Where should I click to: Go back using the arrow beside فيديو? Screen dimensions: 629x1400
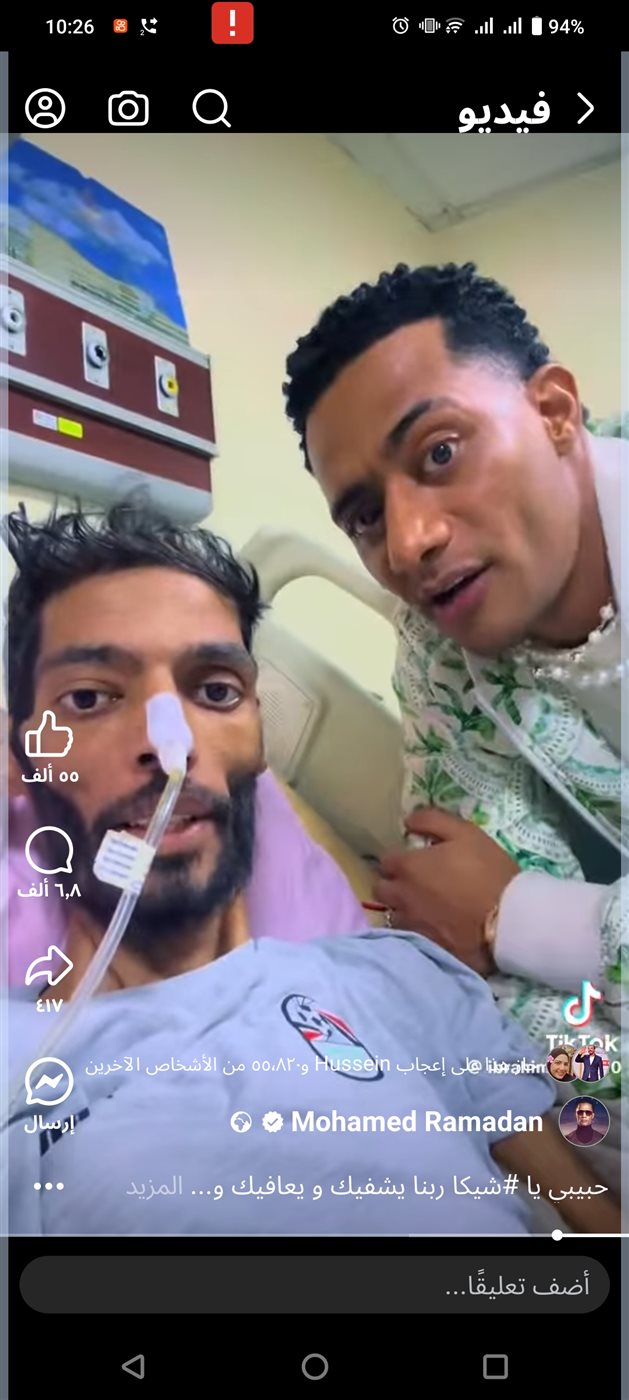pyautogui.click(x=585, y=109)
